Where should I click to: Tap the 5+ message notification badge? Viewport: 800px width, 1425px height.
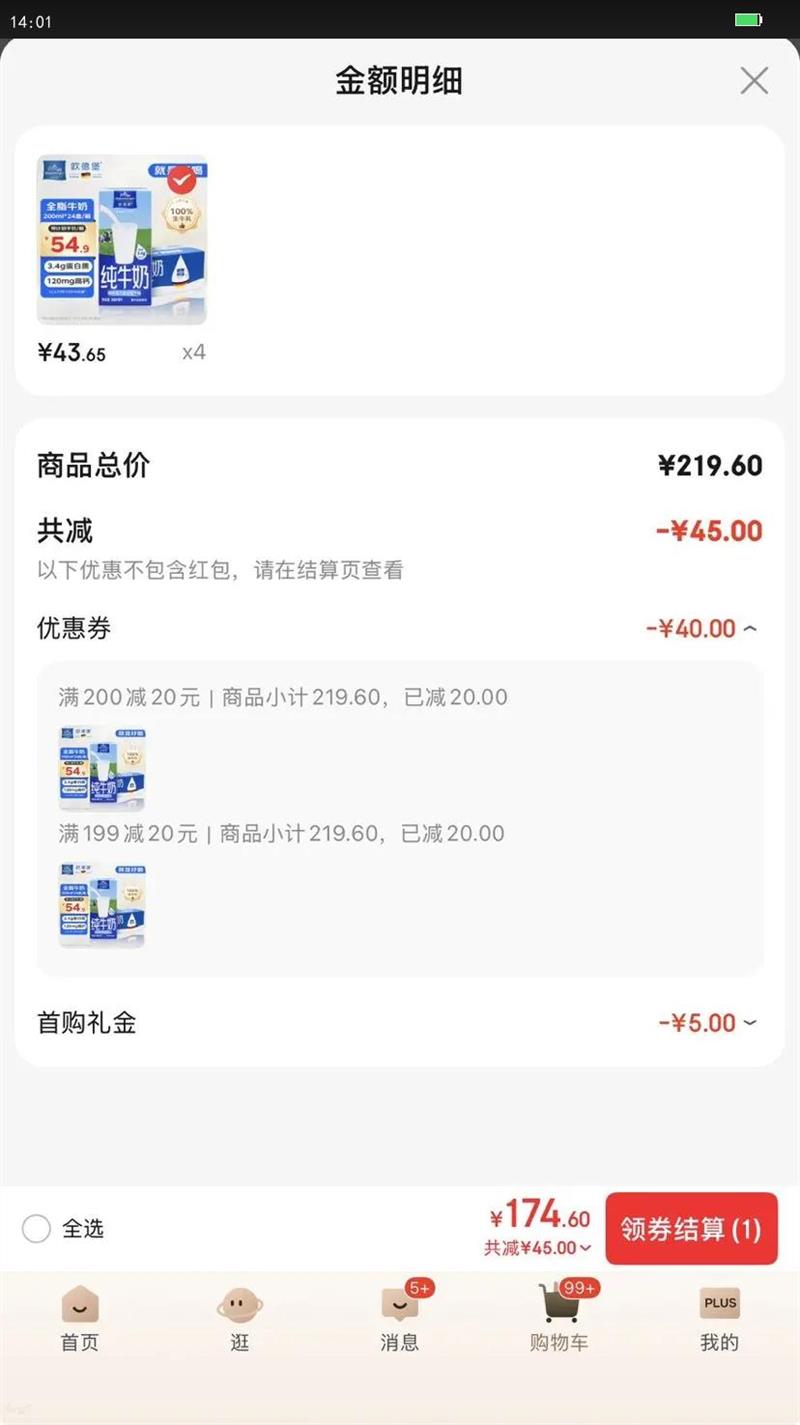point(419,1288)
